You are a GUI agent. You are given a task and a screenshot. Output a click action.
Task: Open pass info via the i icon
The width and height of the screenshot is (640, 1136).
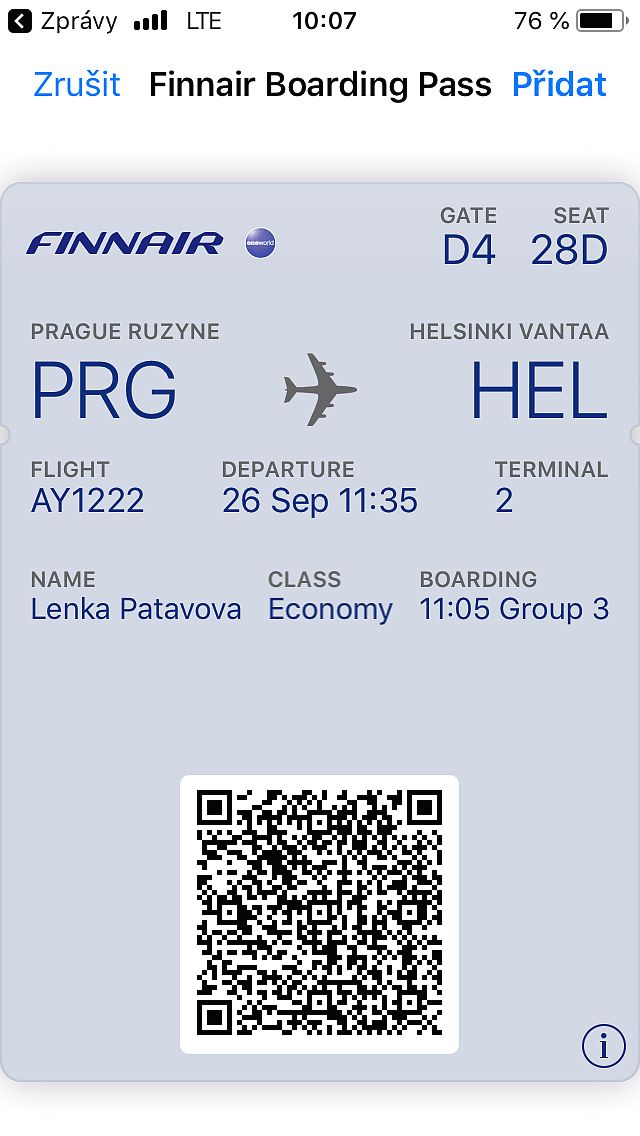point(603,1046)
